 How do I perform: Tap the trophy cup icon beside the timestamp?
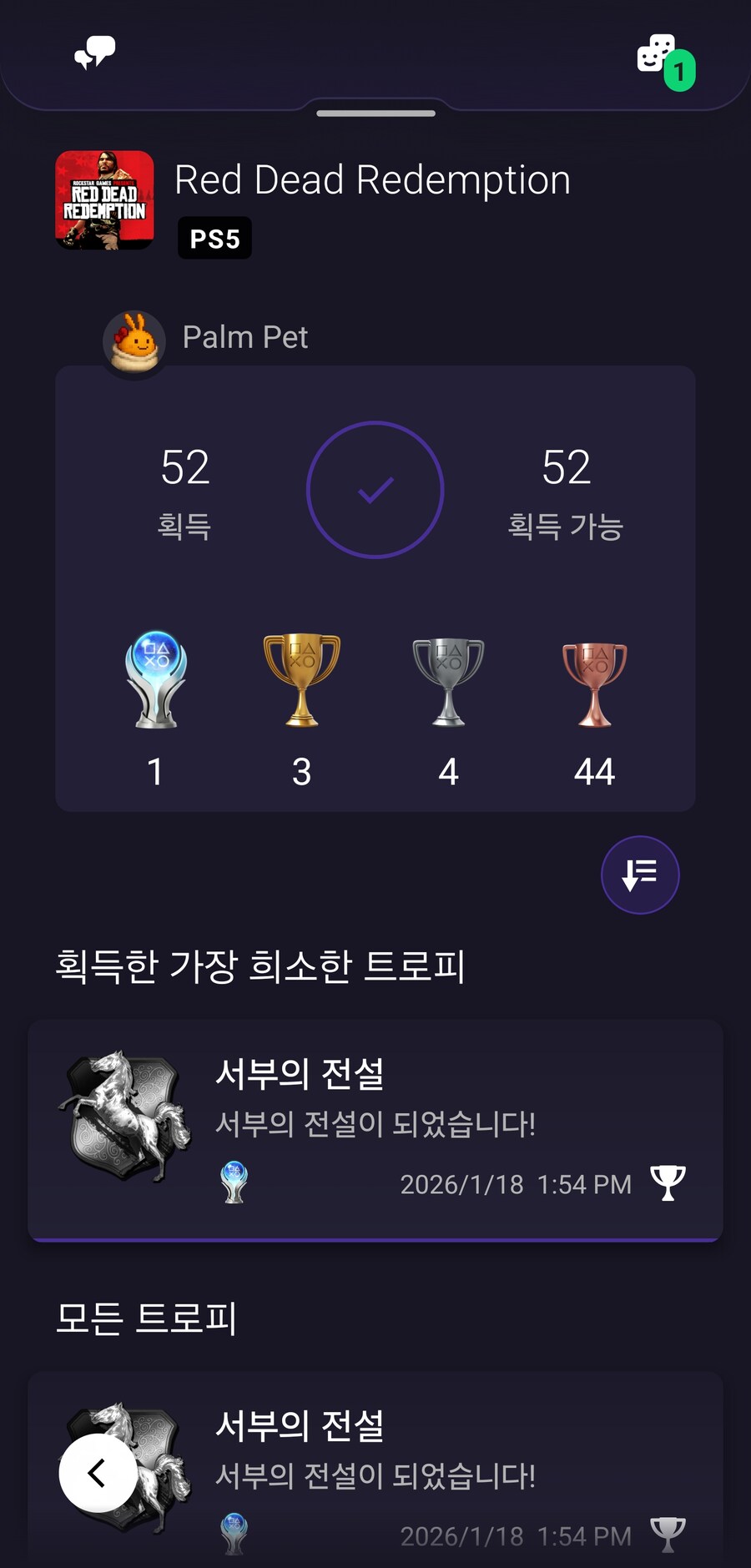(667, 1182)
